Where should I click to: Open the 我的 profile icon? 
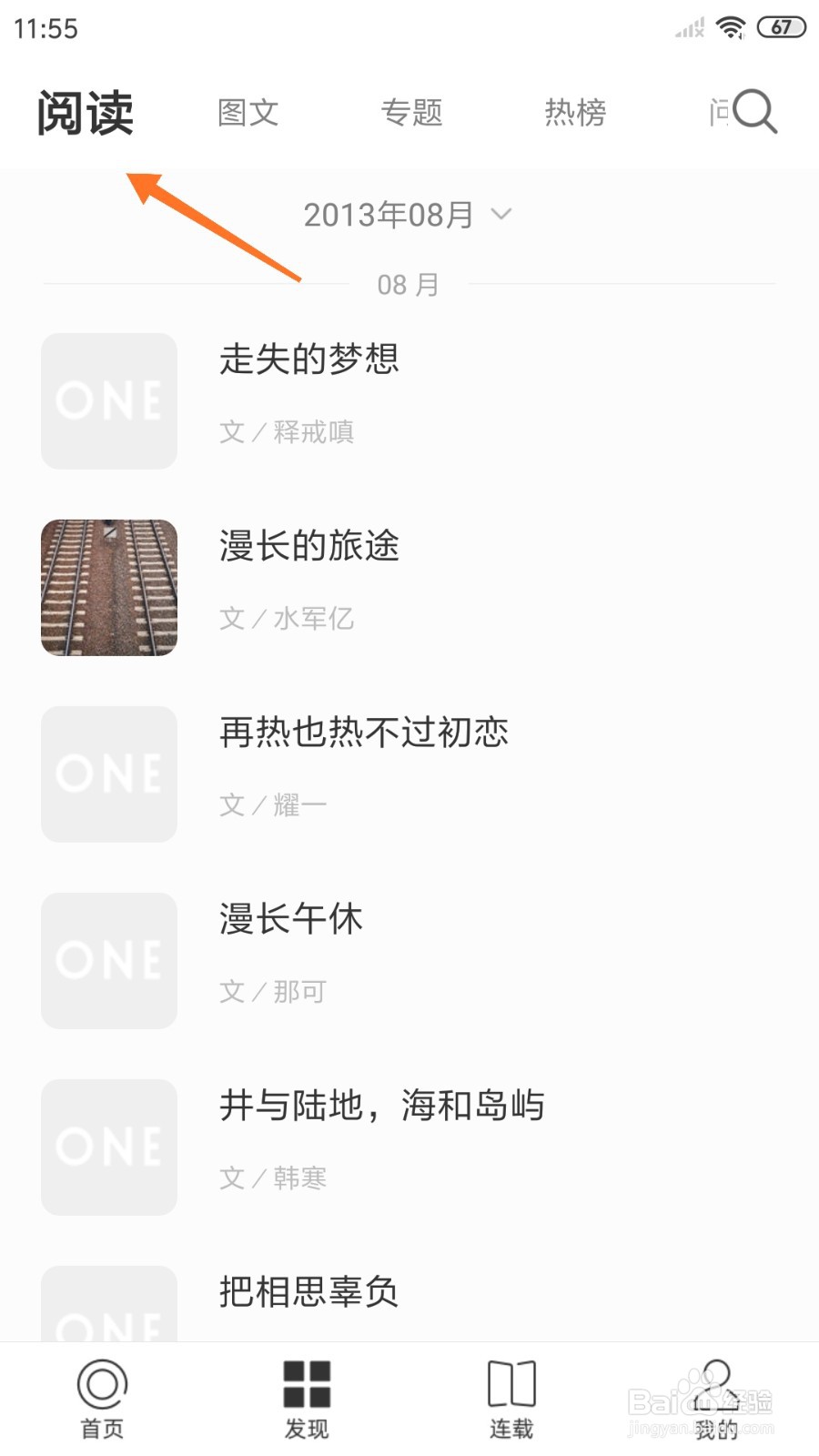click(716, 1401)
